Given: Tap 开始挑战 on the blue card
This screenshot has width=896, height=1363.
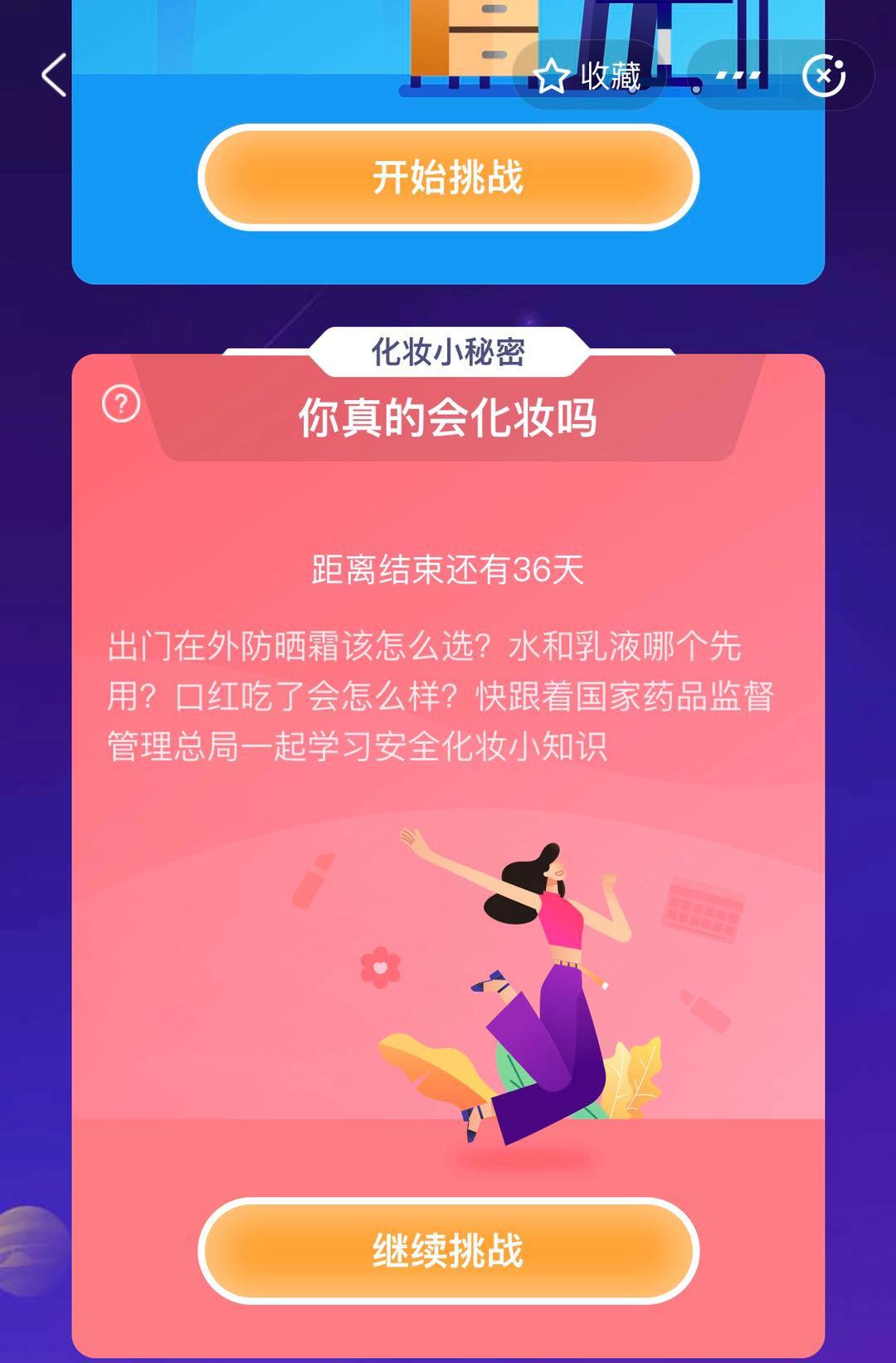Looking at the screenshot, I should [x=448, y=178].
